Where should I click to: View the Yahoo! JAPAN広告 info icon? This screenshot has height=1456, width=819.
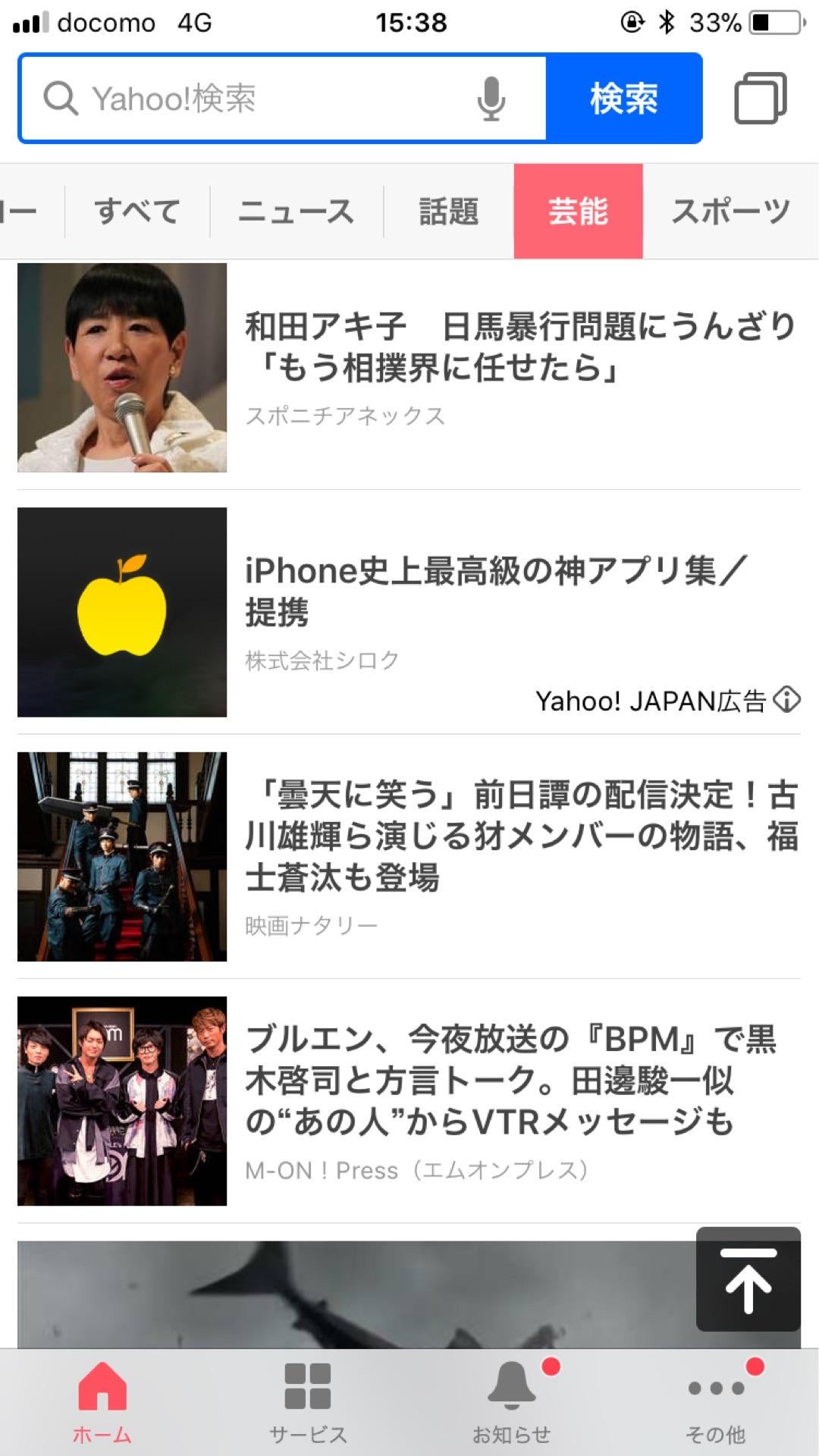tap(787, 700)
